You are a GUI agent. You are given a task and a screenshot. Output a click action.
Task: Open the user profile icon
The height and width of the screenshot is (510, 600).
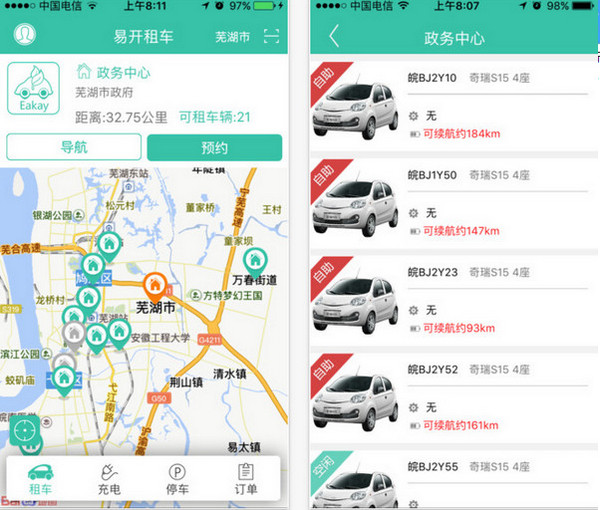point(23,36)
